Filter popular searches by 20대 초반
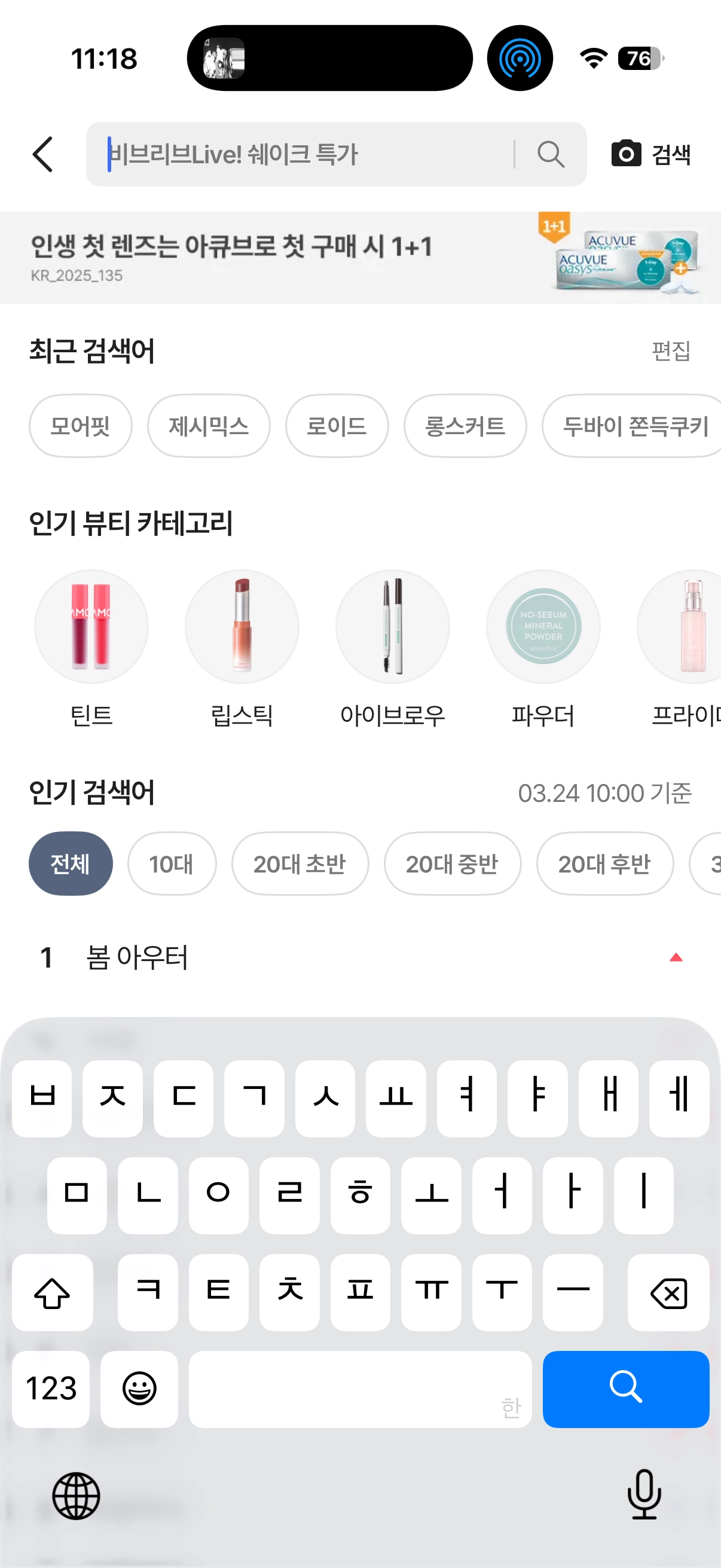 [300, 864]
